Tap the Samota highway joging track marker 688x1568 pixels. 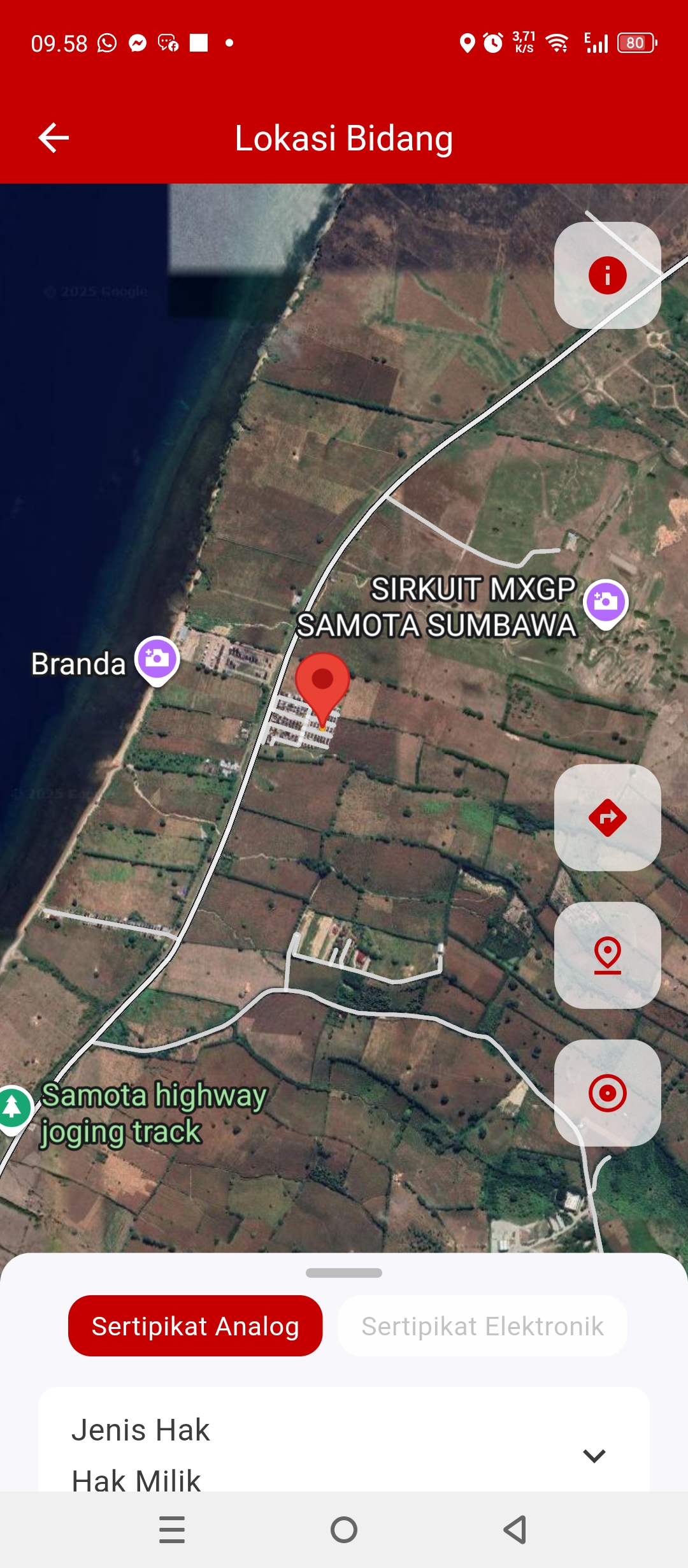pyautogui.click(x=13, y=1108)
